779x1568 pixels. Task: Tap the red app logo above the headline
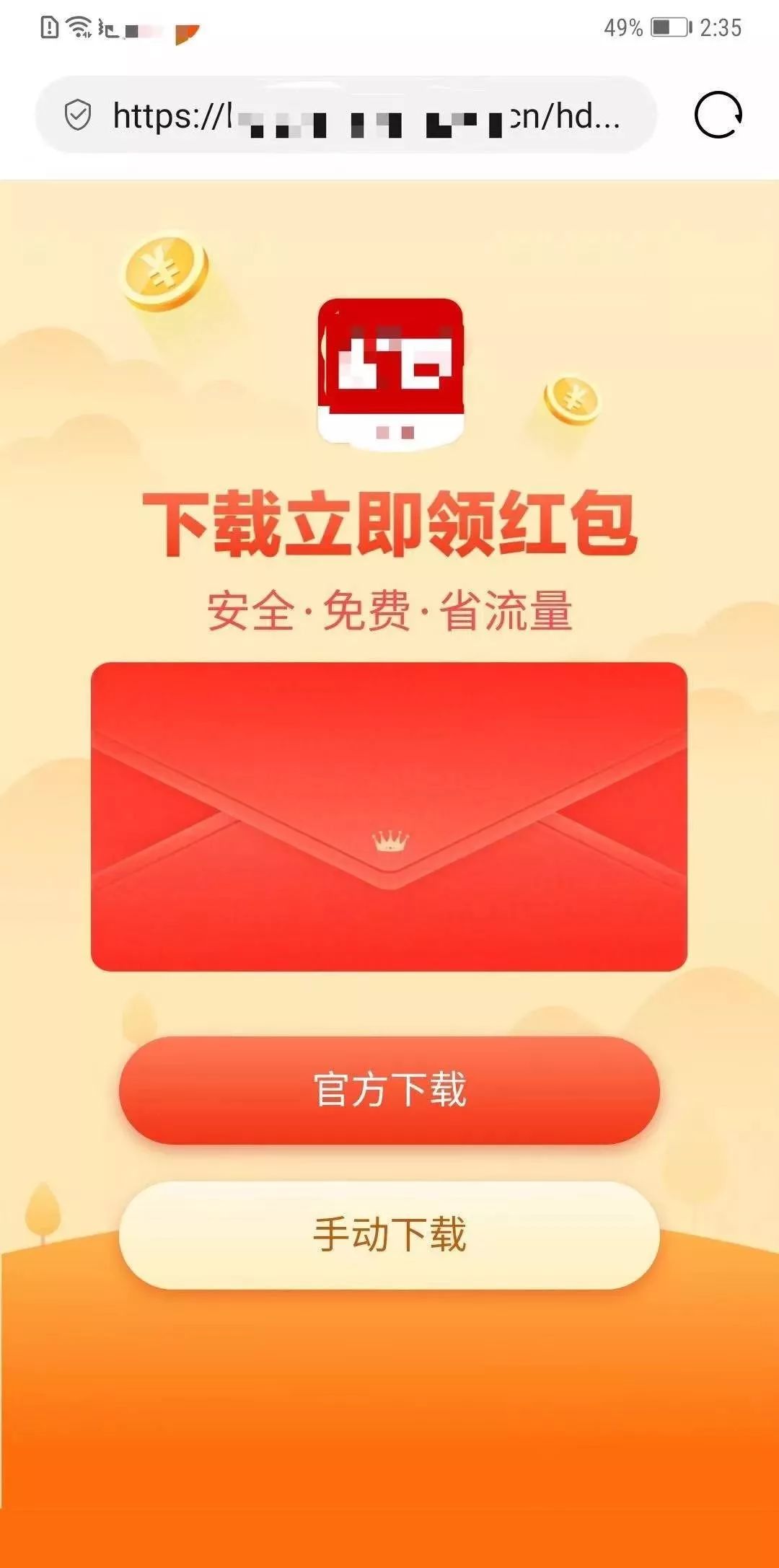pyautogui.click(x=389, y=372)
